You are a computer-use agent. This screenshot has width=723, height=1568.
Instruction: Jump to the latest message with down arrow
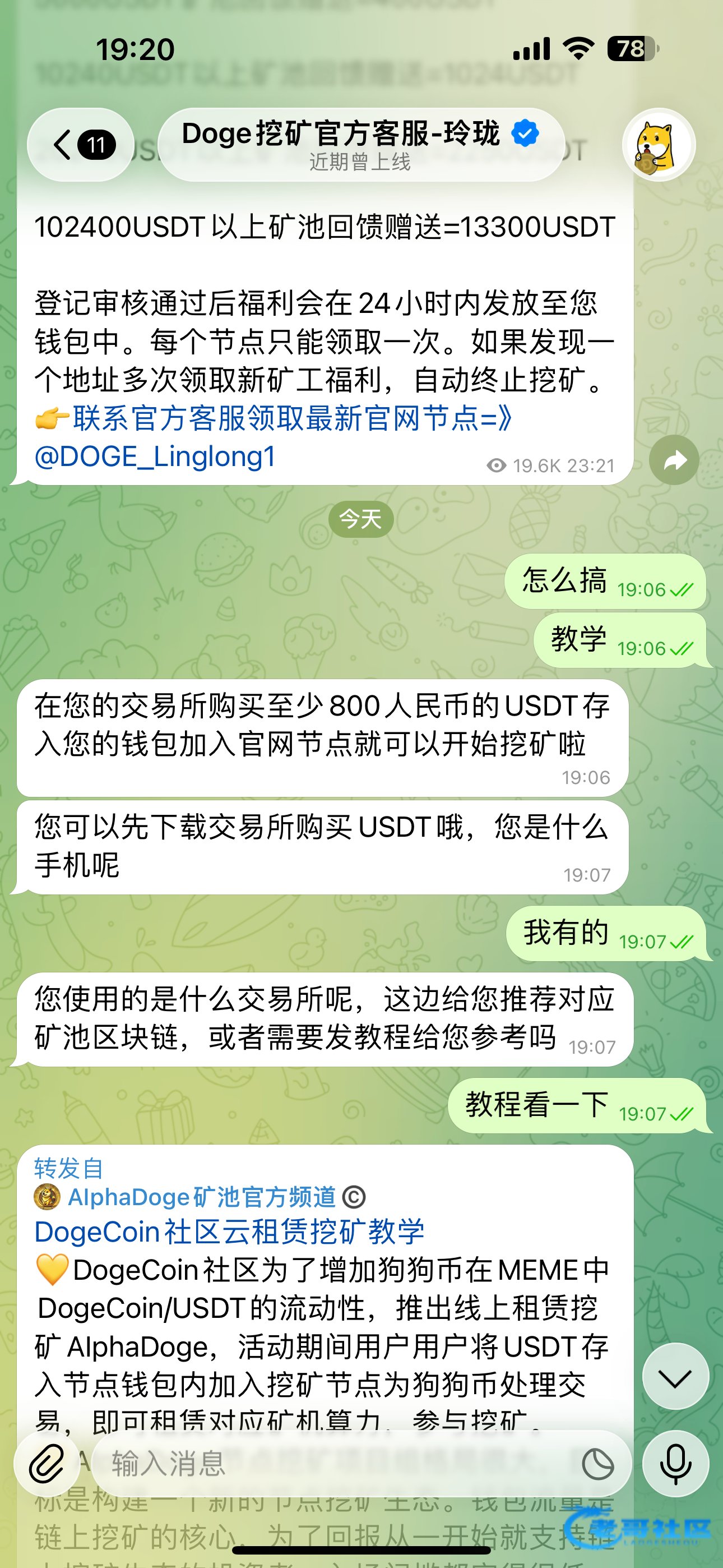click(x=675, y=1376)
